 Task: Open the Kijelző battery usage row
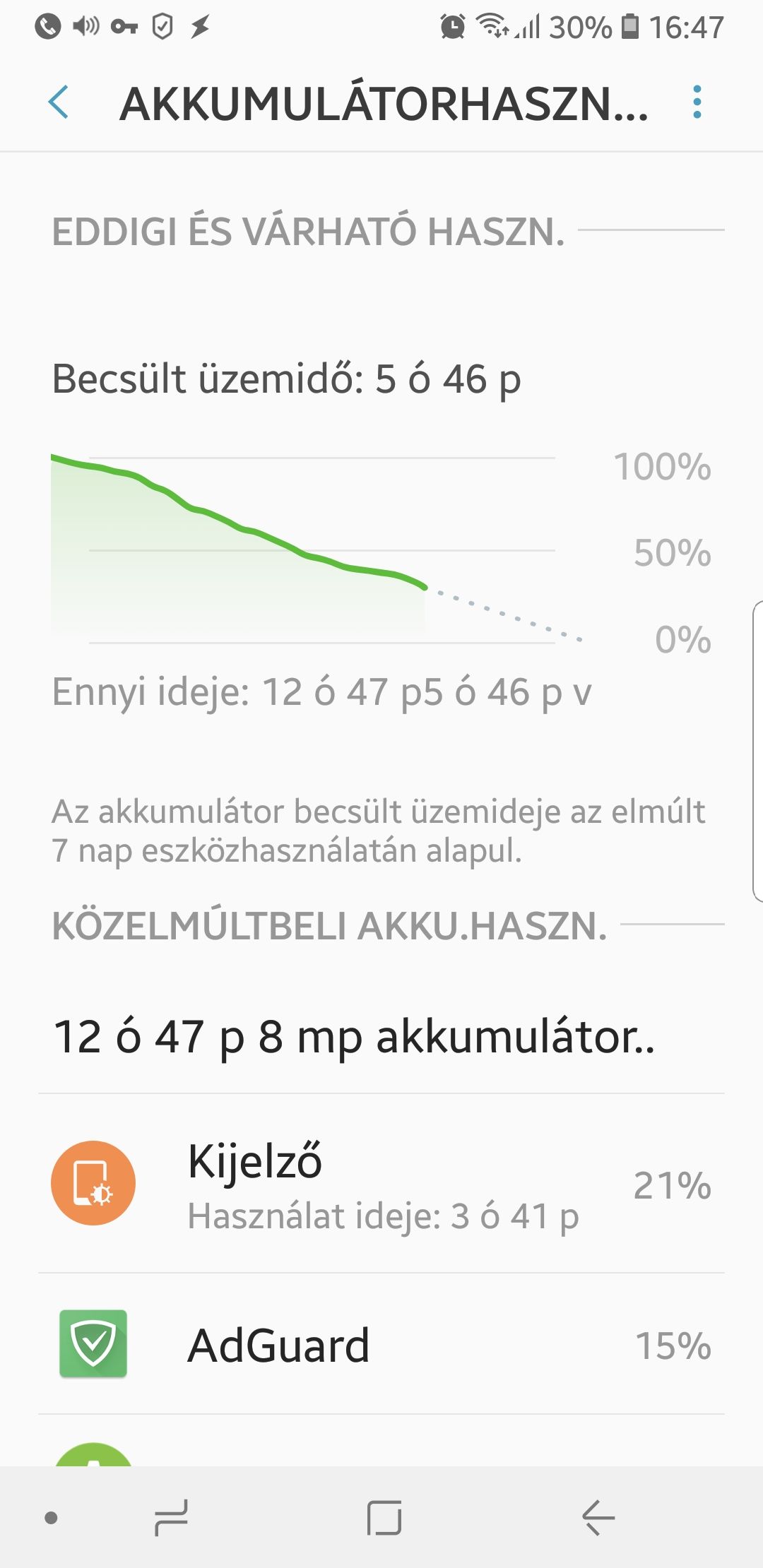(x=381, y=1184)
